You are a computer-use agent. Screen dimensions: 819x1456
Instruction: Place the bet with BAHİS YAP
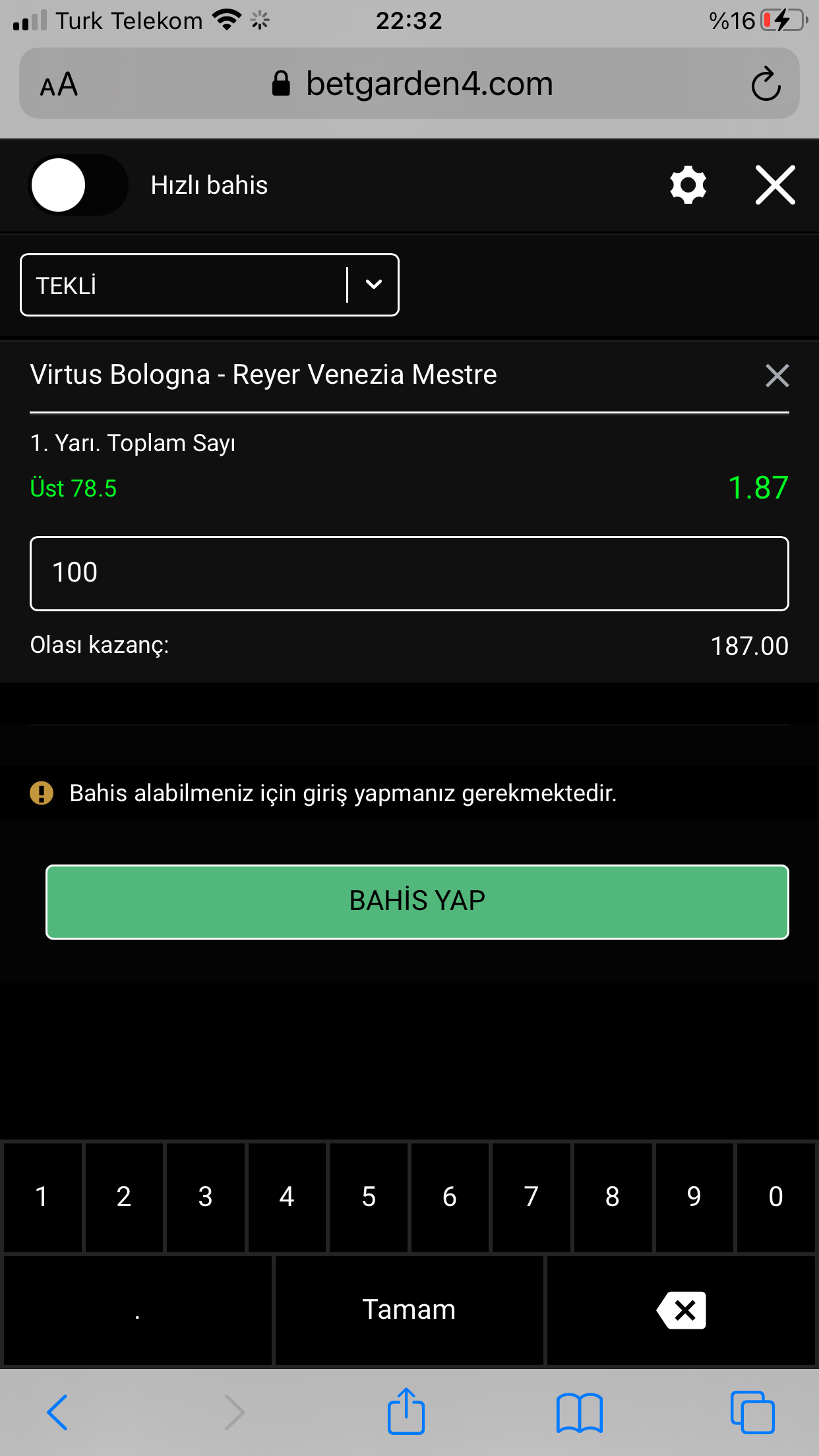tap(417, 901)
